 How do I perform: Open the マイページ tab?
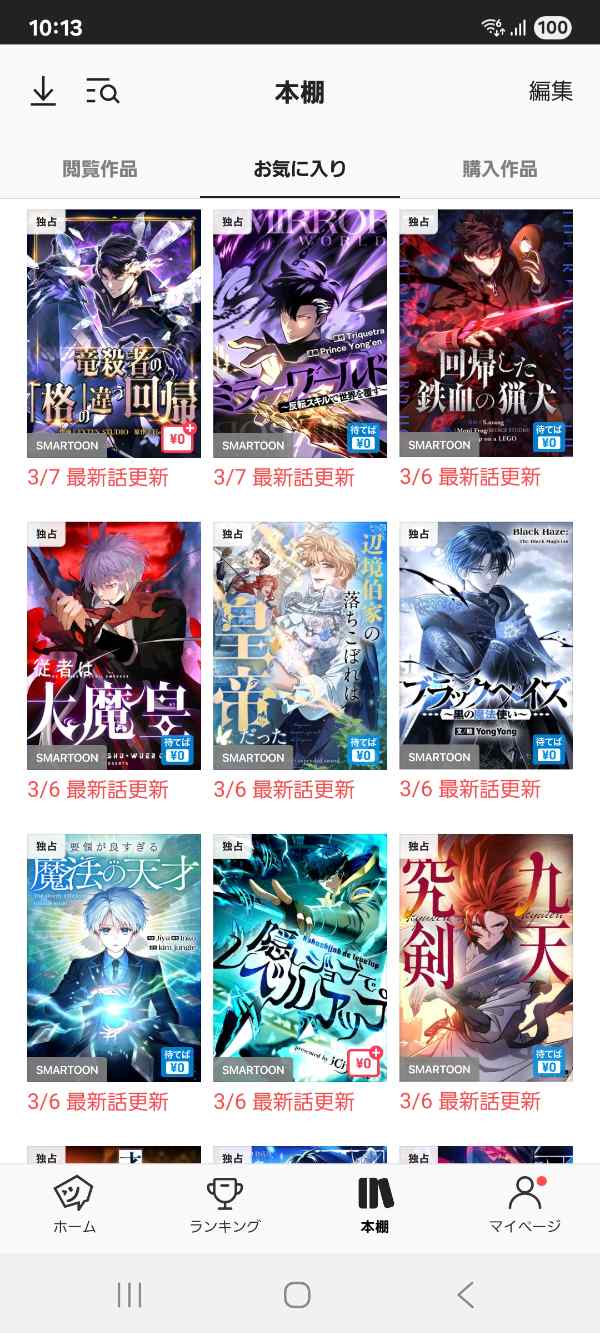pos(525,1204)
